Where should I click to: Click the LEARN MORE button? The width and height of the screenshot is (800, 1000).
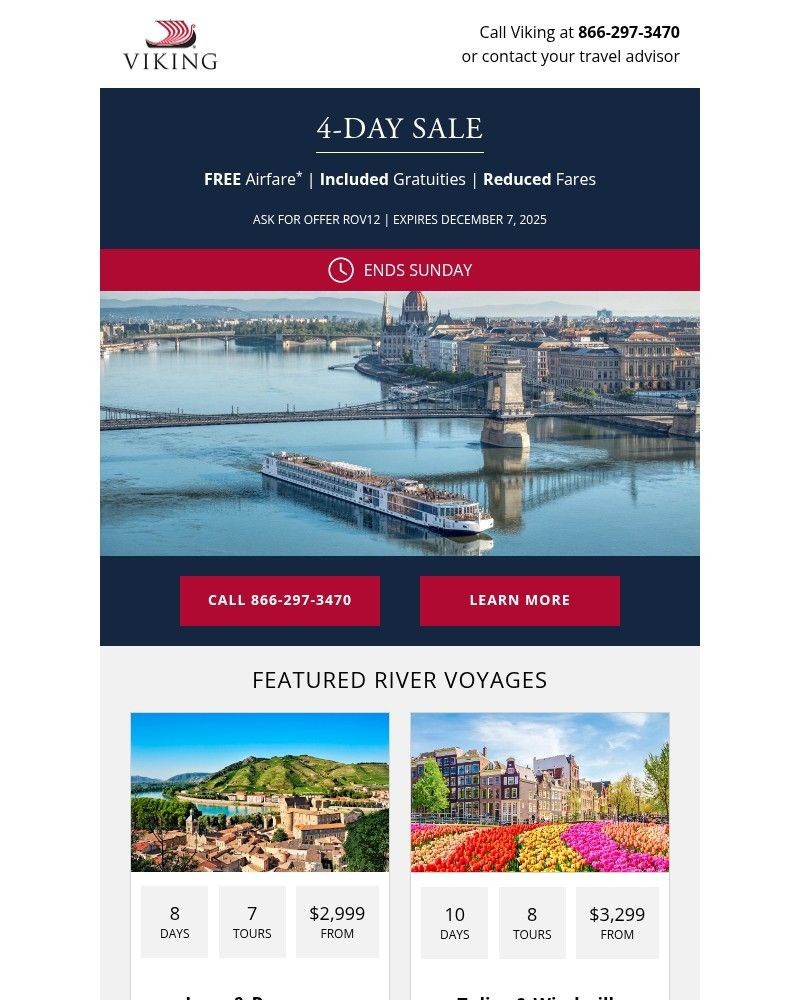pos(520,600)
